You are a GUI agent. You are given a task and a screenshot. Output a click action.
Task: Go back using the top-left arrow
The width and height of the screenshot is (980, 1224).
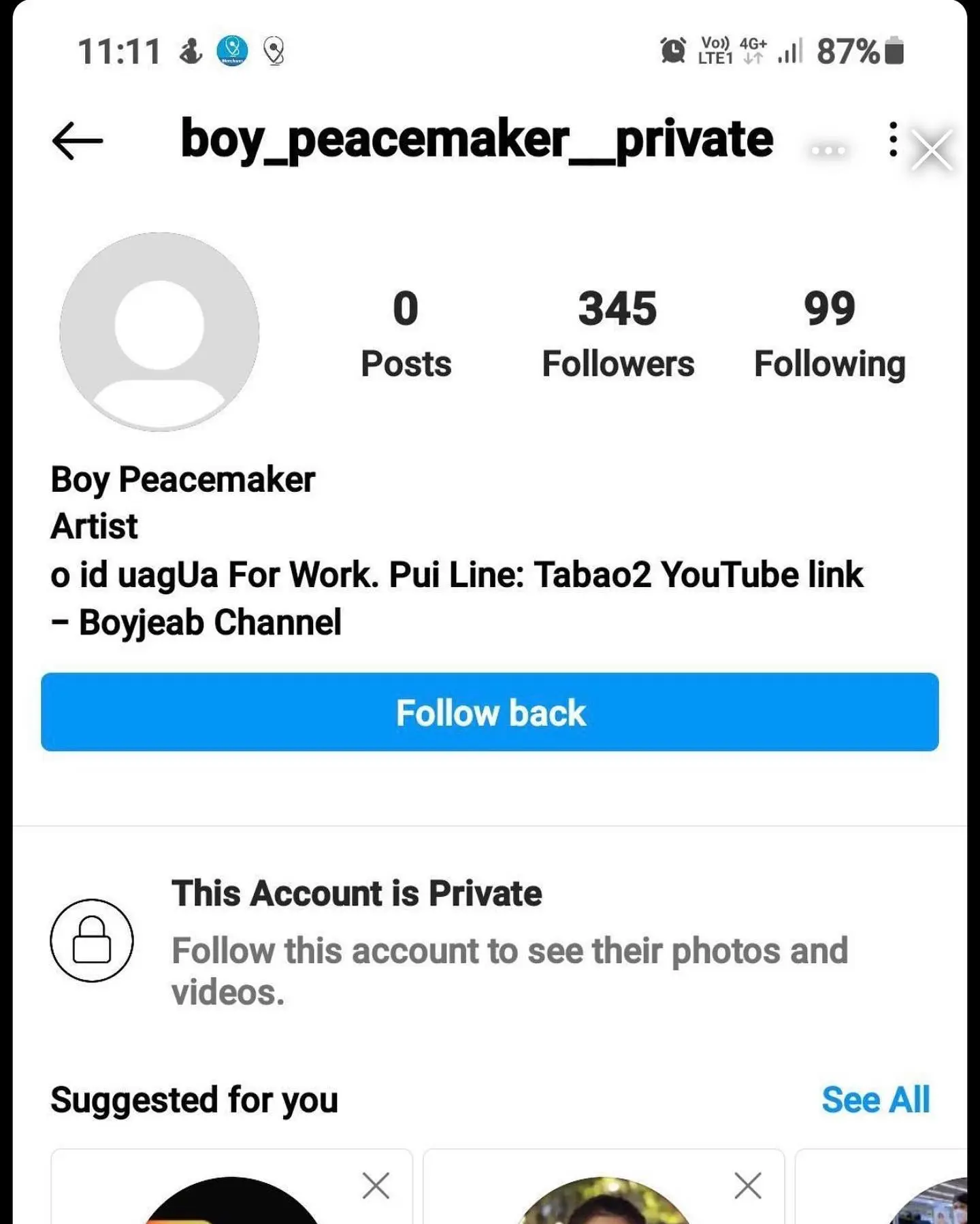click(77, 141)
